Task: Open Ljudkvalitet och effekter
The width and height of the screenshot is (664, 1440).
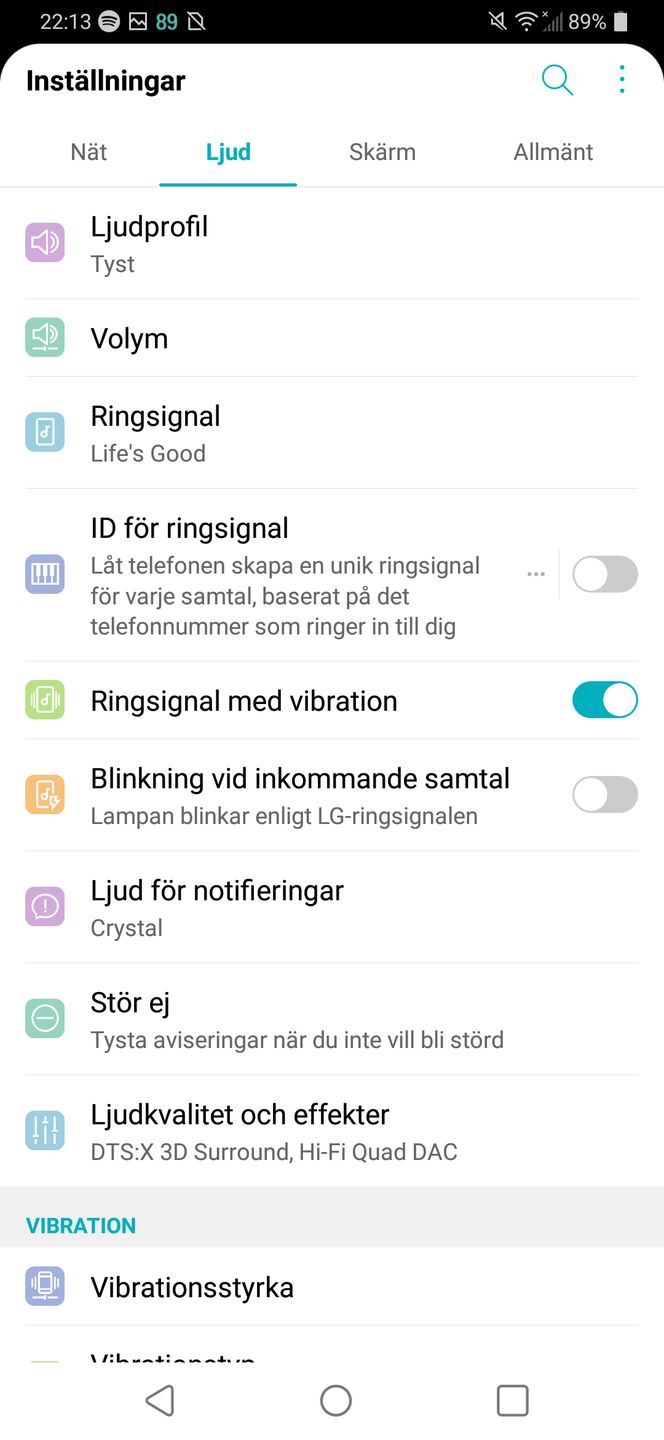Action: 332,1131
